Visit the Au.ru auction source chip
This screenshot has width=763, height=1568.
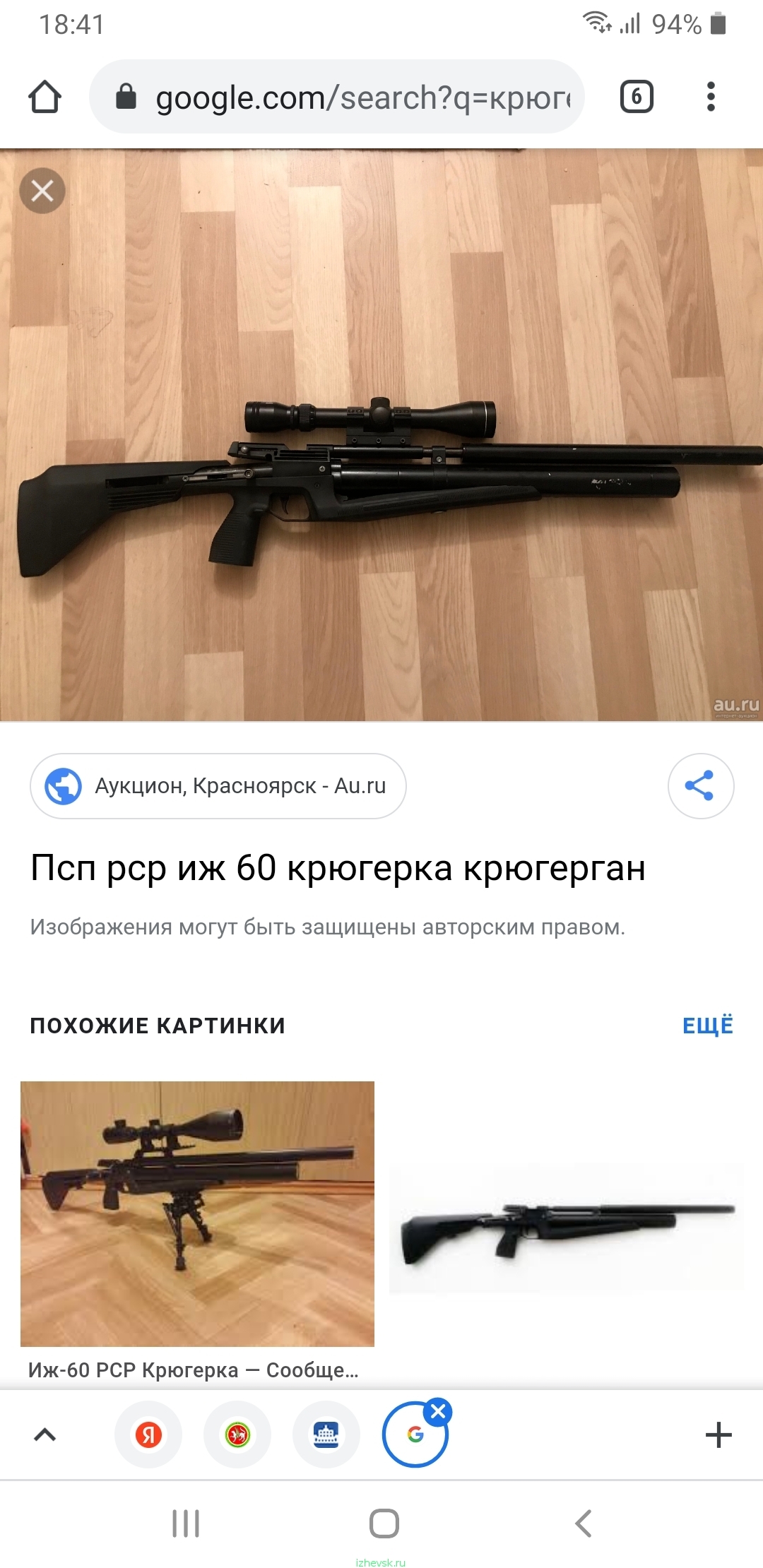pos(218,786)
